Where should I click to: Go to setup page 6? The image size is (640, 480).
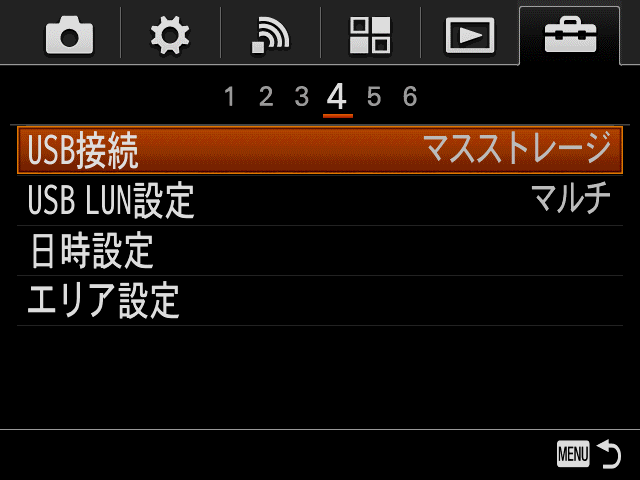coord(410,97)
